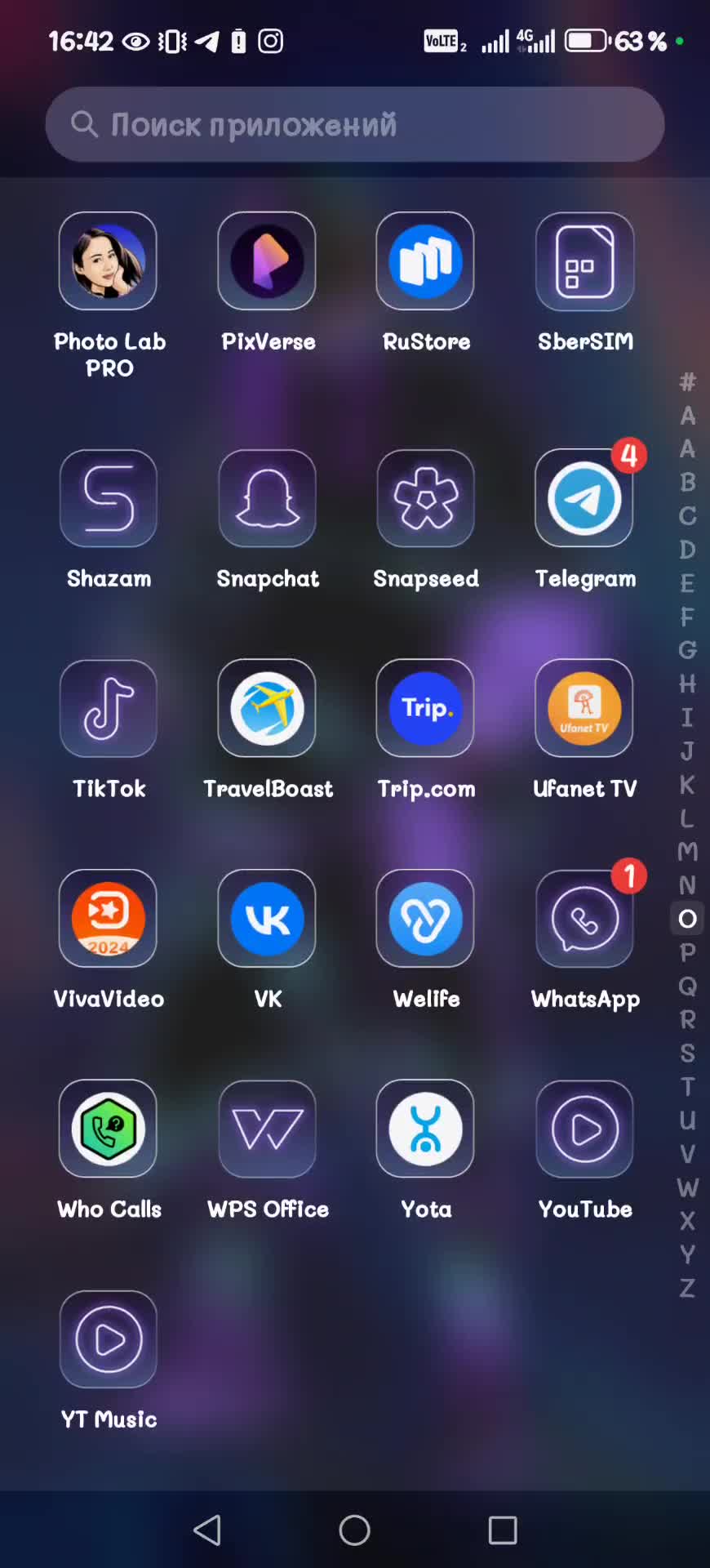The height and width of the screenshot is (1568, 710).
Task: Open TravelBoast app
Action: tap(267, 709)
